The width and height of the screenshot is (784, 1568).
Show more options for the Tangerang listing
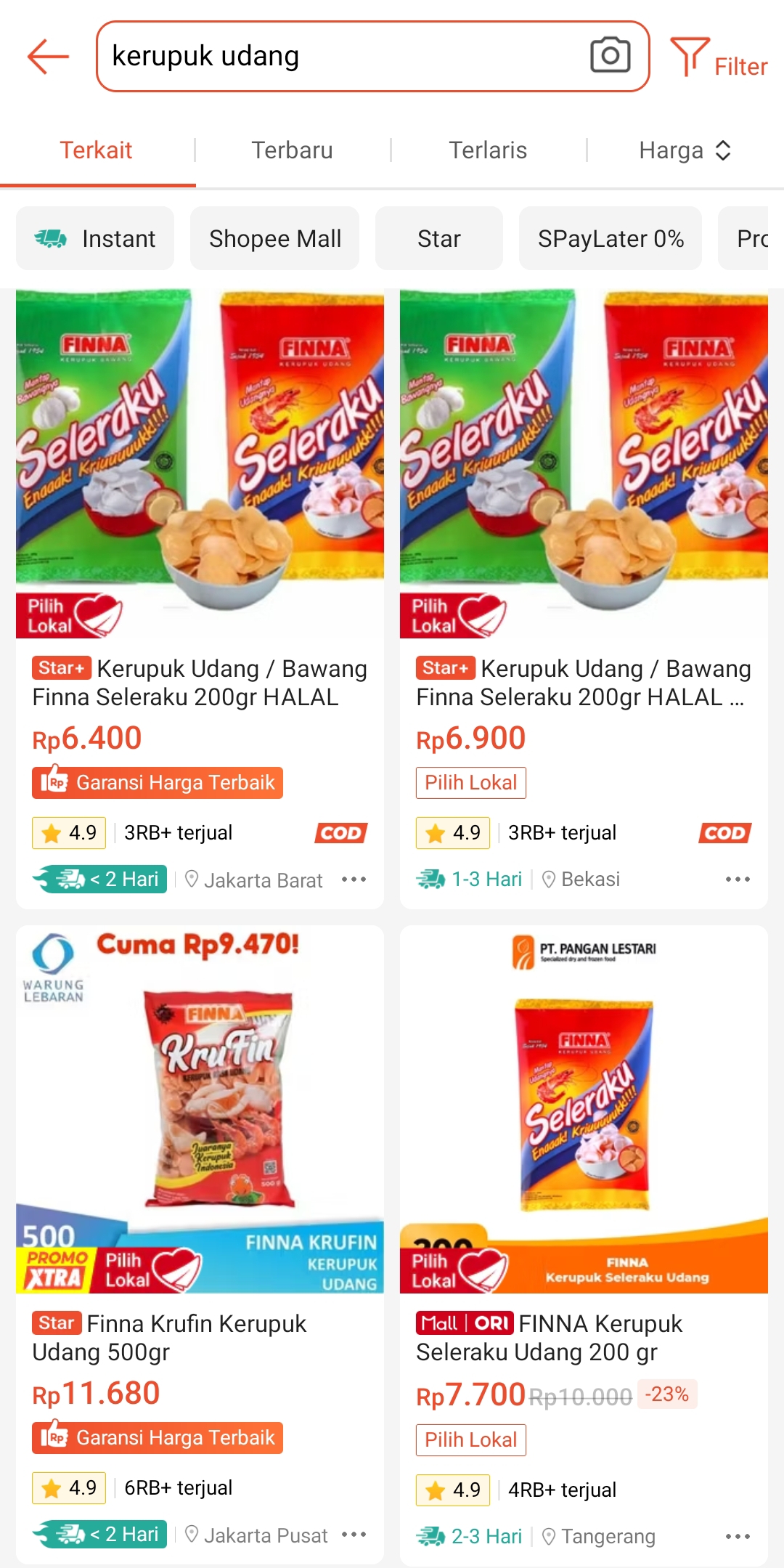coord(738,1536)
